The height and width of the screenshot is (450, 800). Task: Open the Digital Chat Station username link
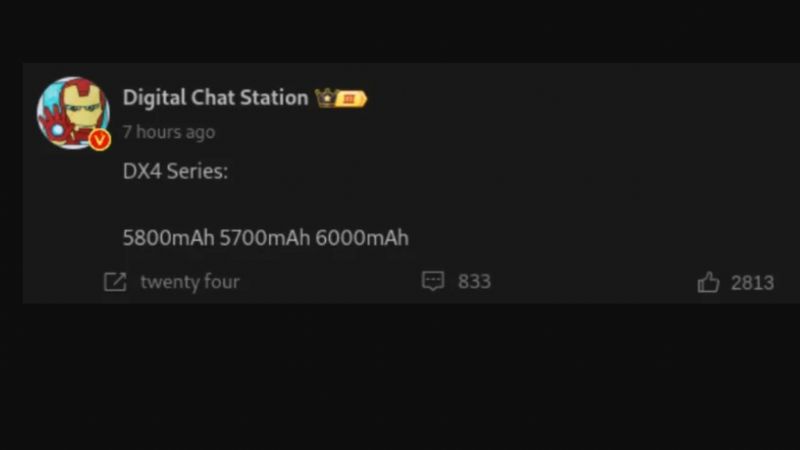point(215,98)
